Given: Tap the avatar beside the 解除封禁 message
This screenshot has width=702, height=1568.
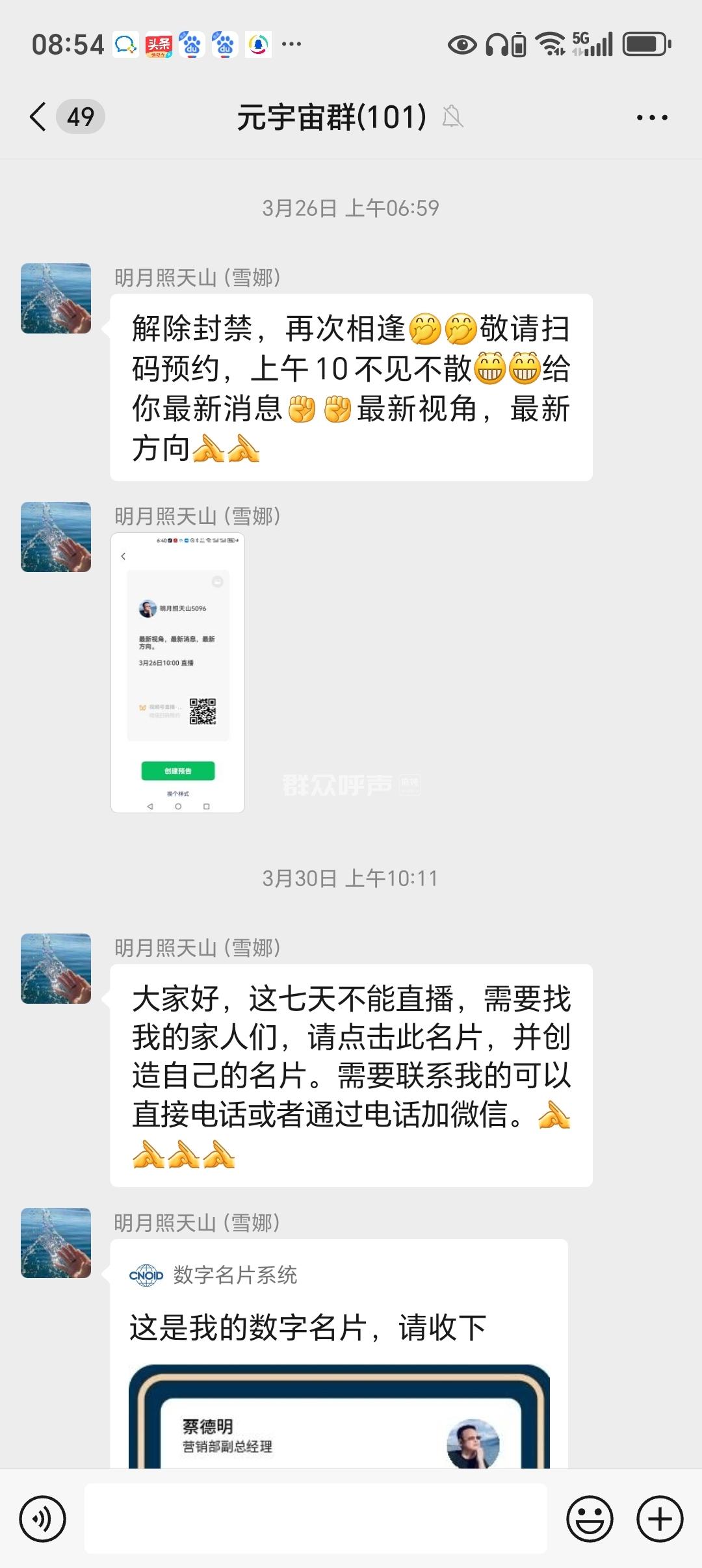Looking at the screenshot, I should (56, 298).
